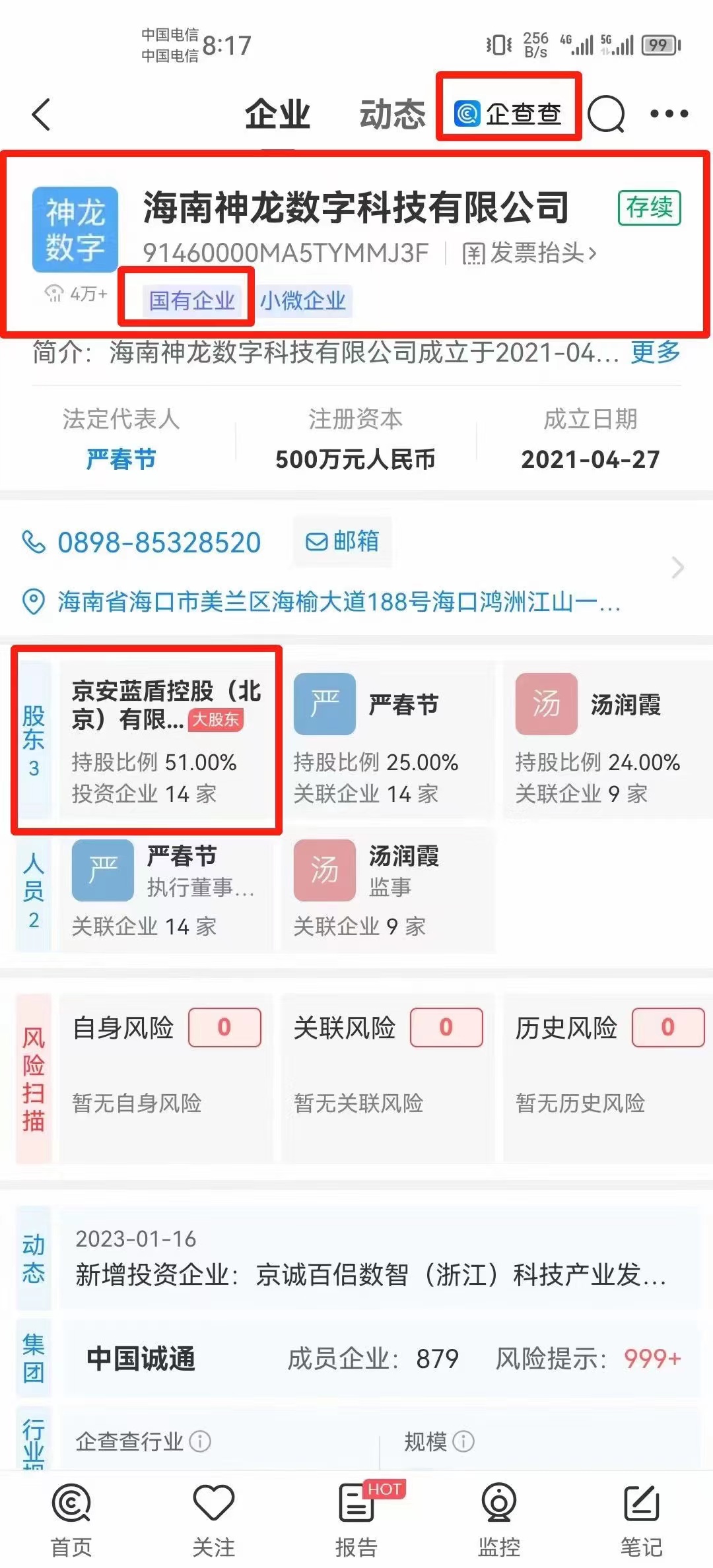View legal representative 严春节
Screen dimensions: 713x1568
[x=121, y=459]
